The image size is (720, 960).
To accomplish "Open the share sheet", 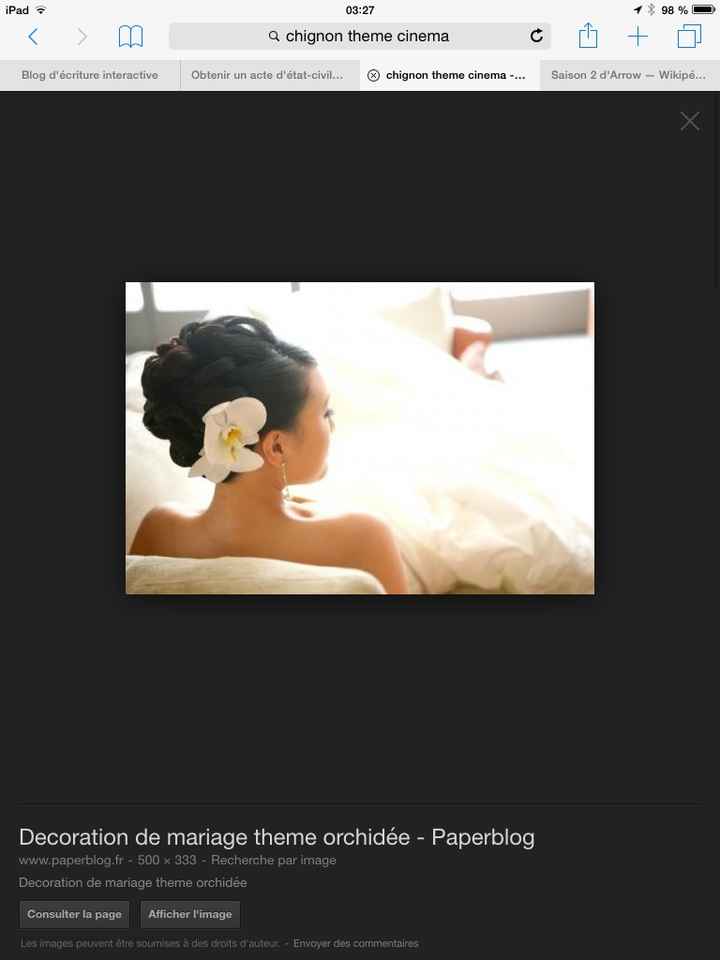I will pyautogui.click(x=588, y=37).
